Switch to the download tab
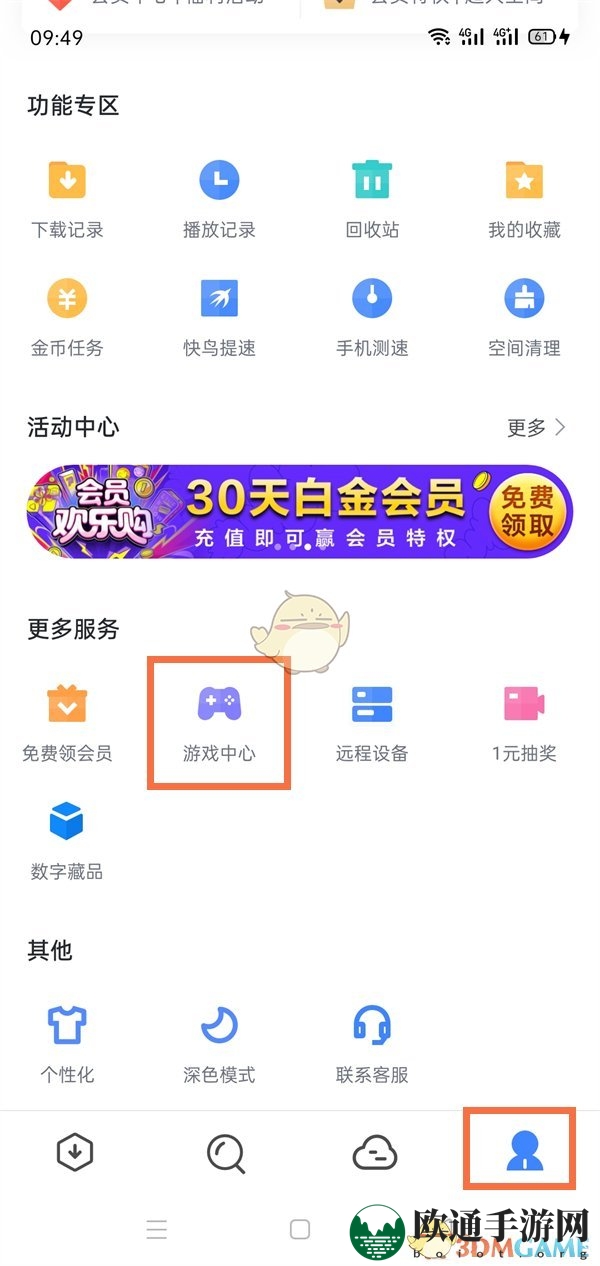 tap(75, 1153)
